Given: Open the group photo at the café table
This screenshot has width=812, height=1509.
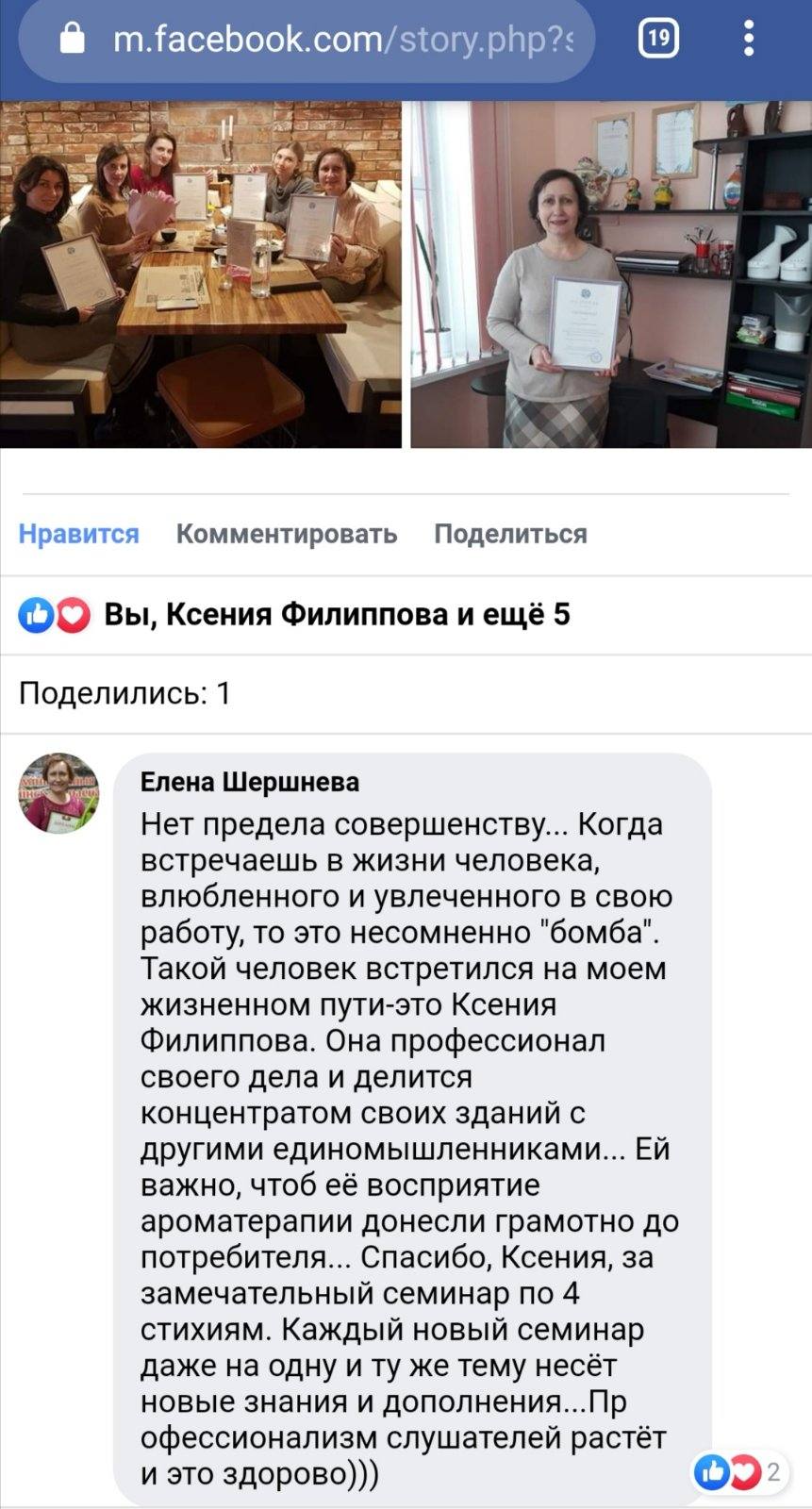Looking at the screenshot, I should 201,274.
